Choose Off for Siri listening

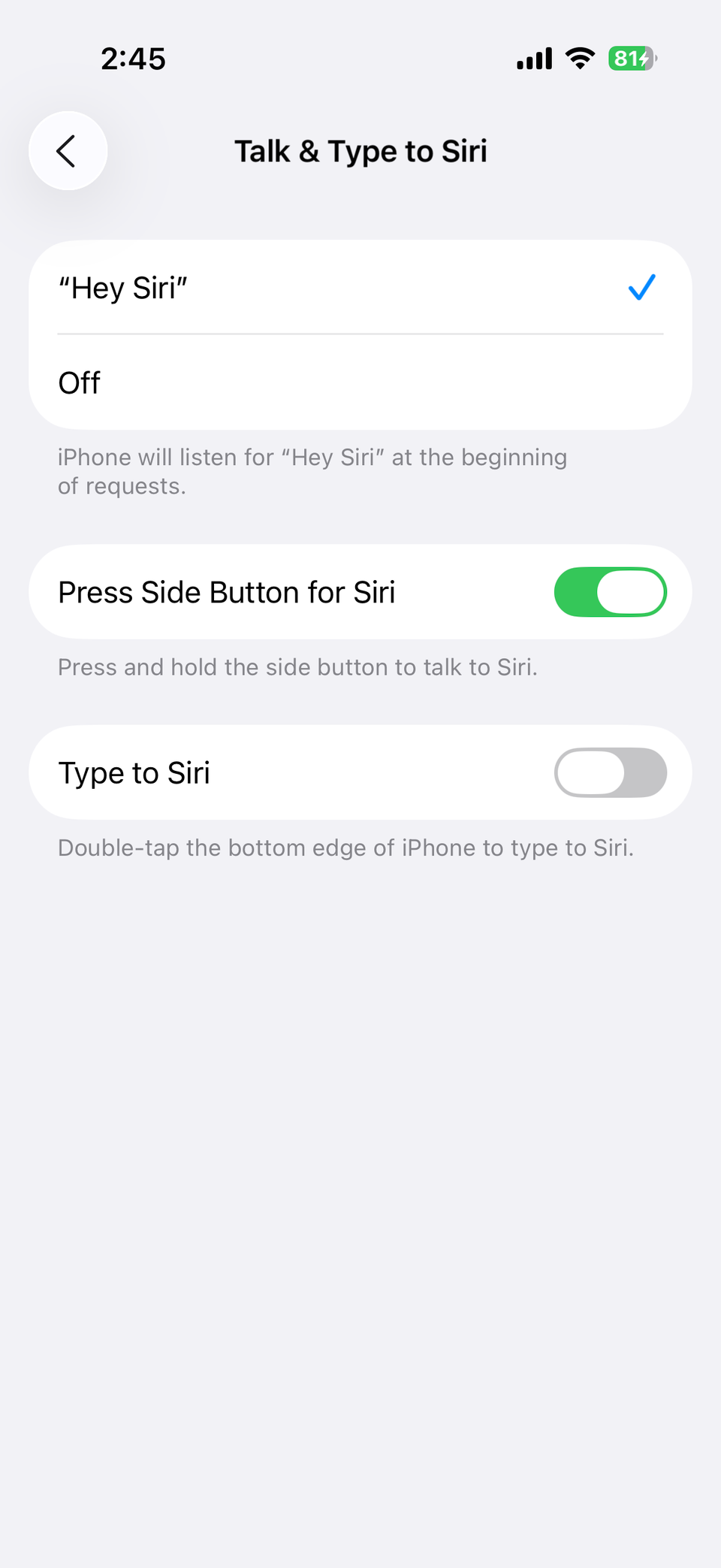tap(360, 382)
